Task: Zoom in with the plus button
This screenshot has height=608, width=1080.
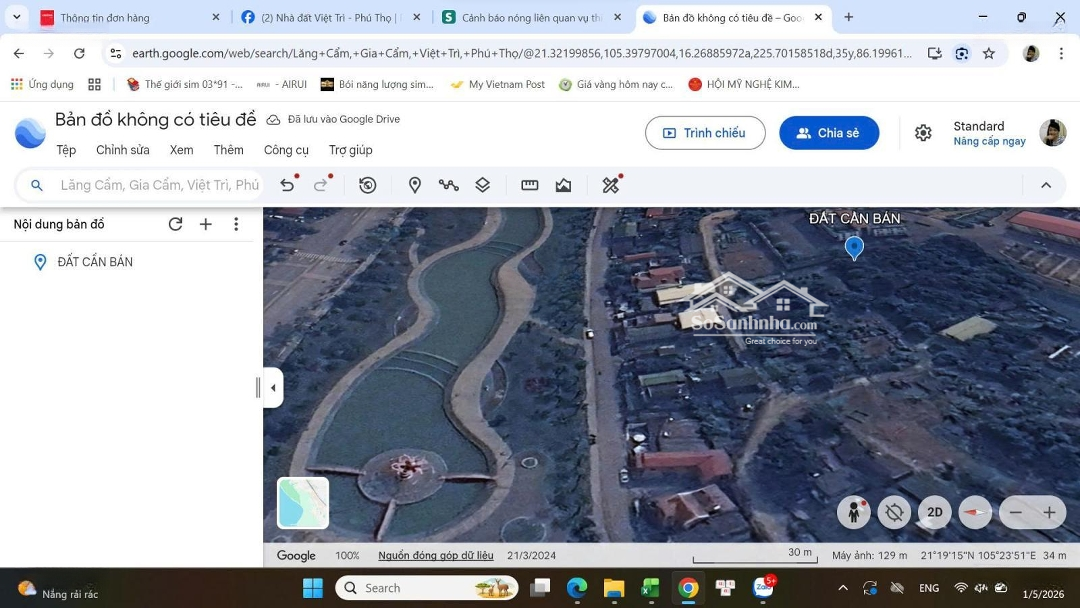Action: (1049, 512)
